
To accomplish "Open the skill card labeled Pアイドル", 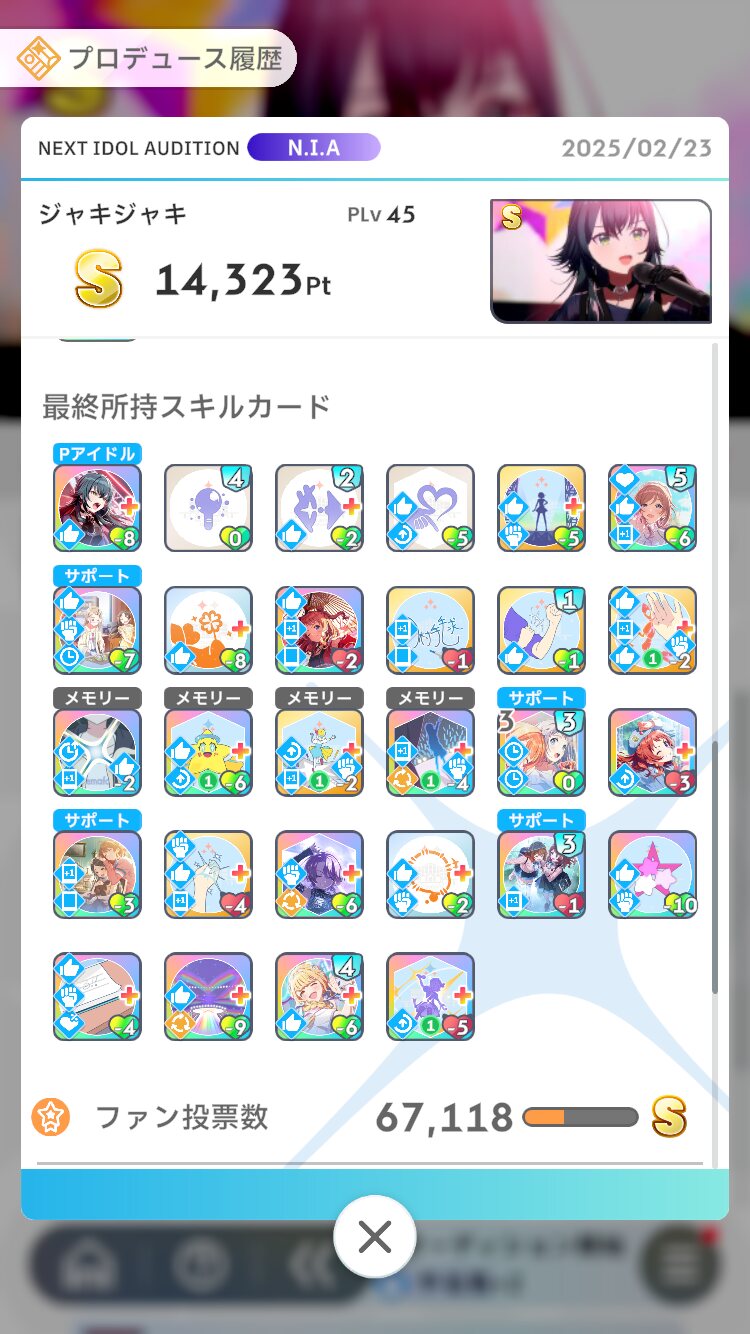I will (97, 508).
